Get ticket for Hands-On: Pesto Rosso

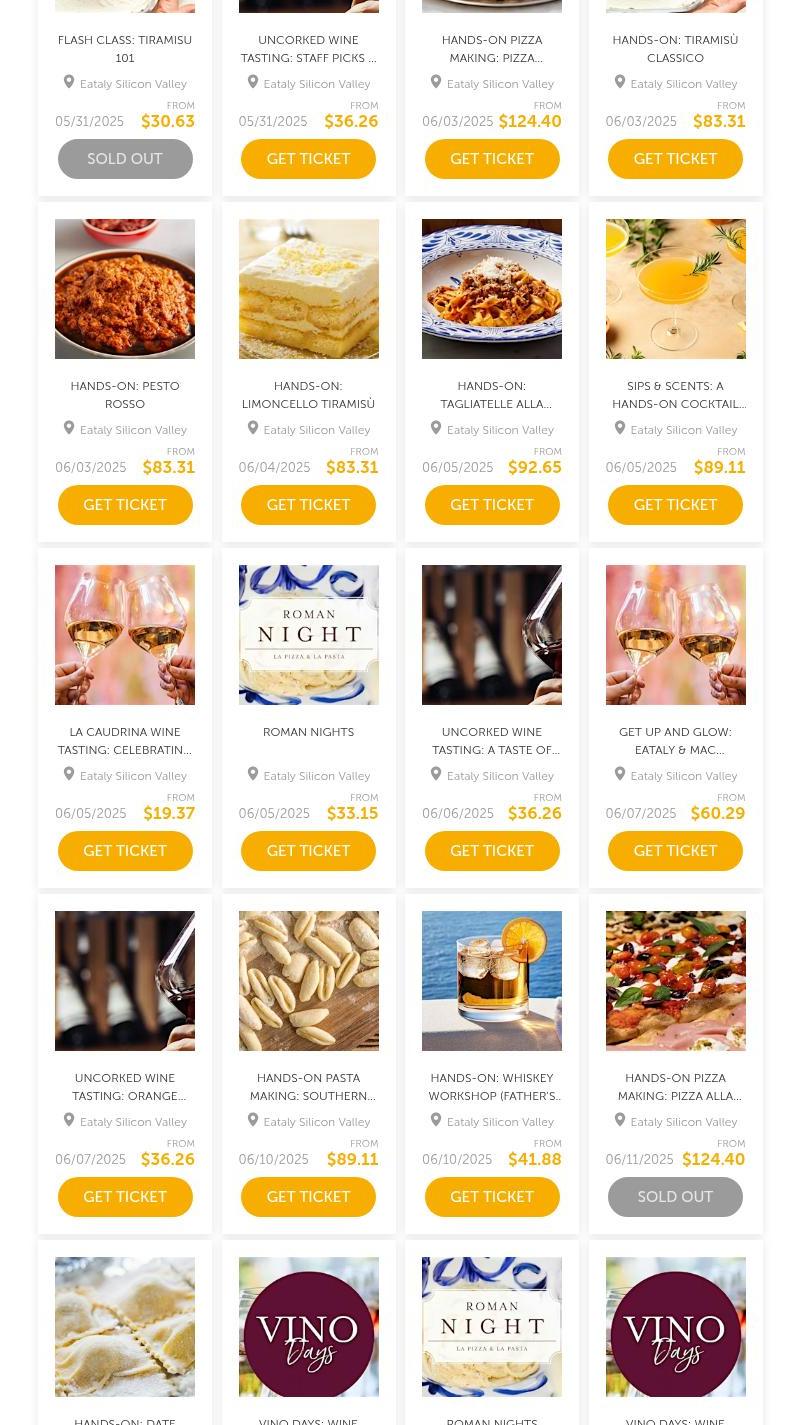pyautogui.click(x=125, y=505)
